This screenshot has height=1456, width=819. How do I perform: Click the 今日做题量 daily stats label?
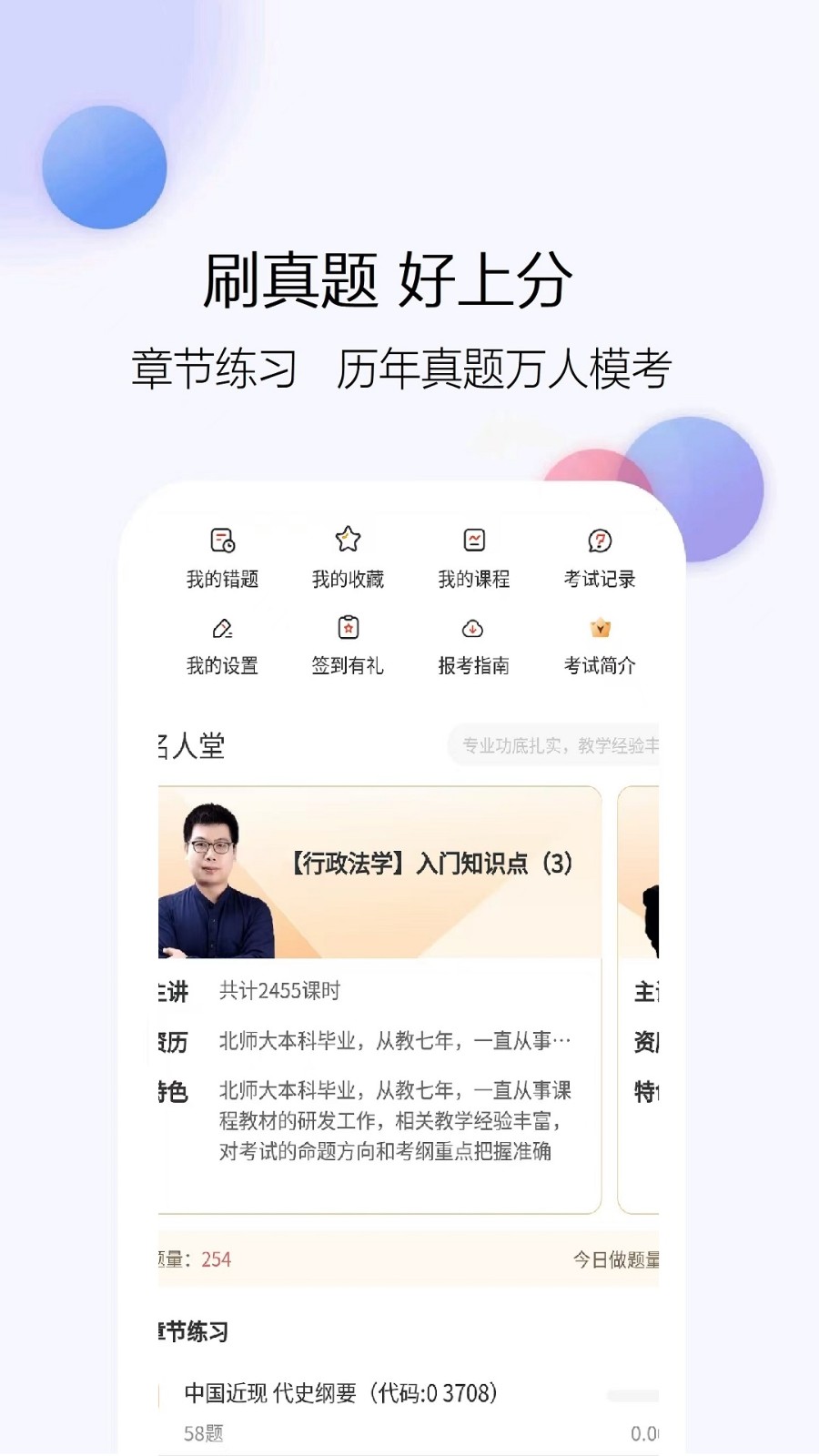tap(616, 1259)
